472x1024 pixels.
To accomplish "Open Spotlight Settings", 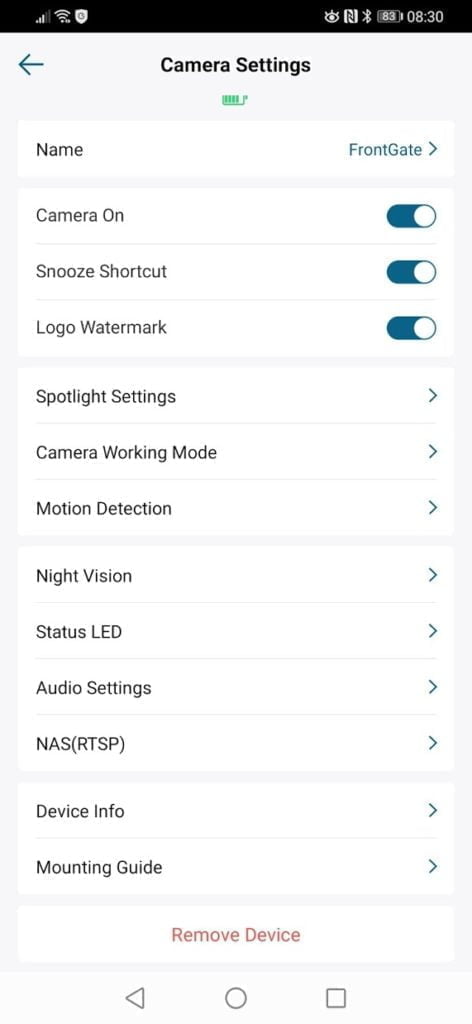I will point(236,396).
